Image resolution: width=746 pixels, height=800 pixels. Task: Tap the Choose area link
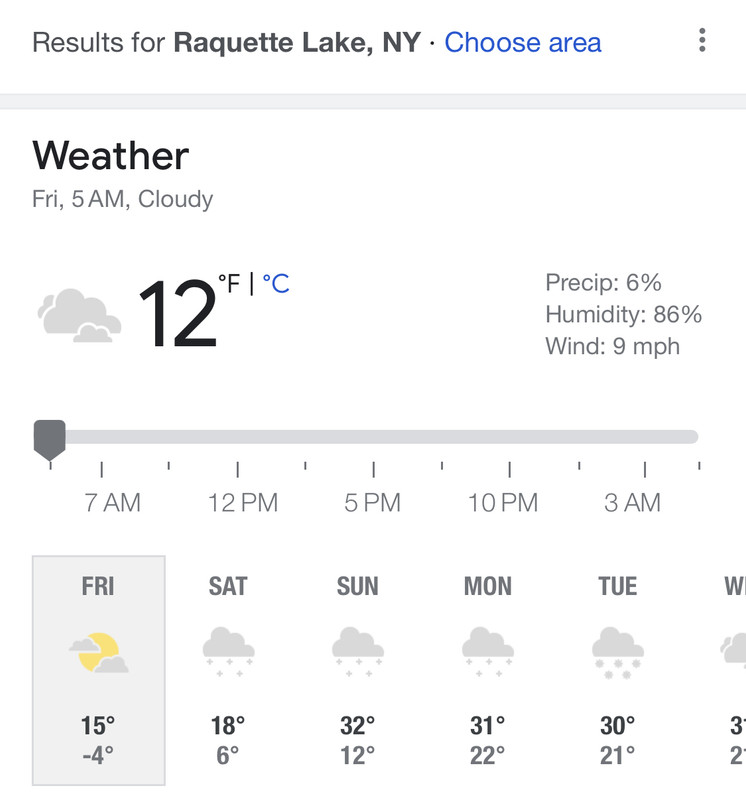(x=522, y=43)
